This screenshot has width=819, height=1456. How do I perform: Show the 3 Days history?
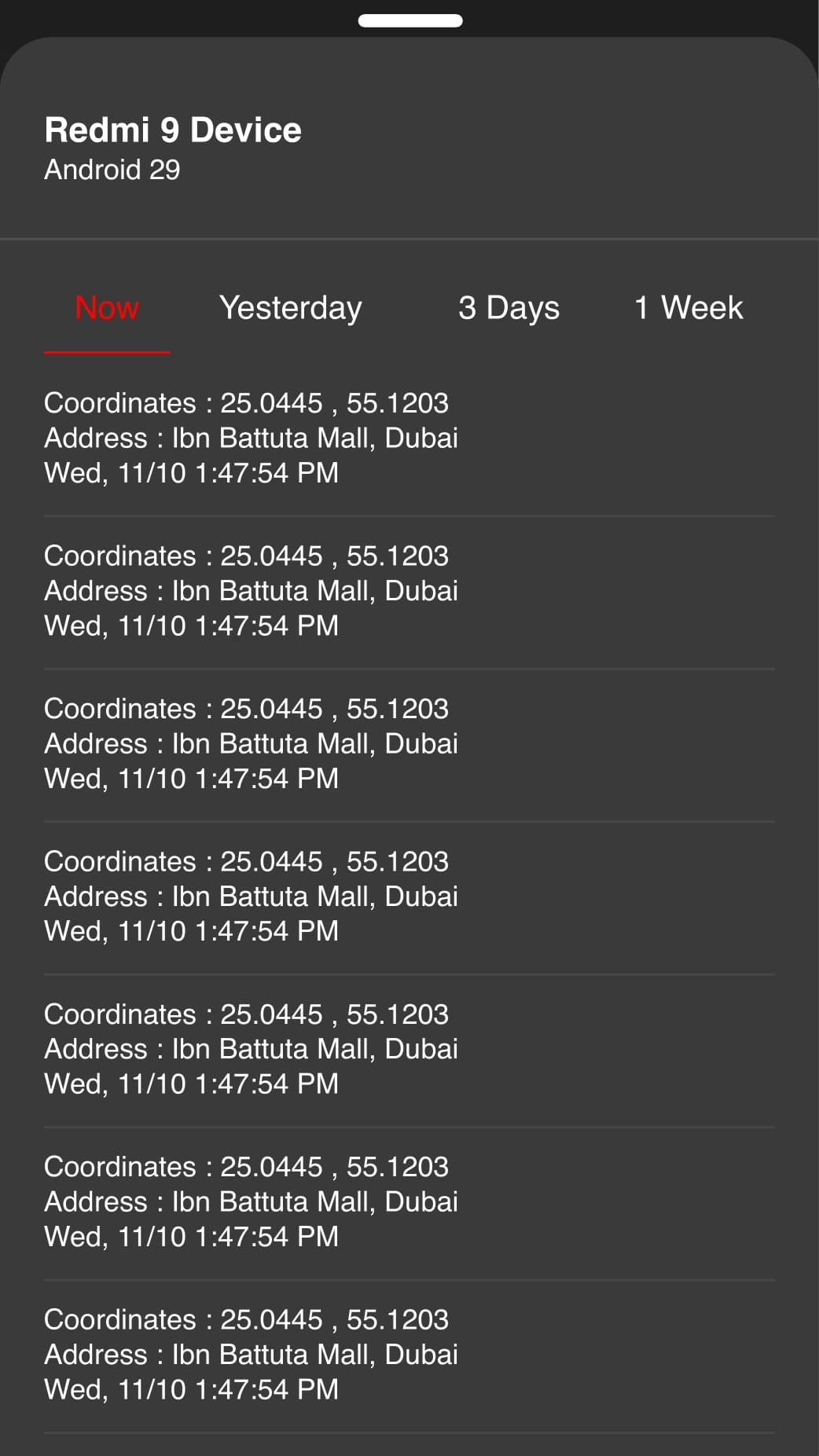509,308
